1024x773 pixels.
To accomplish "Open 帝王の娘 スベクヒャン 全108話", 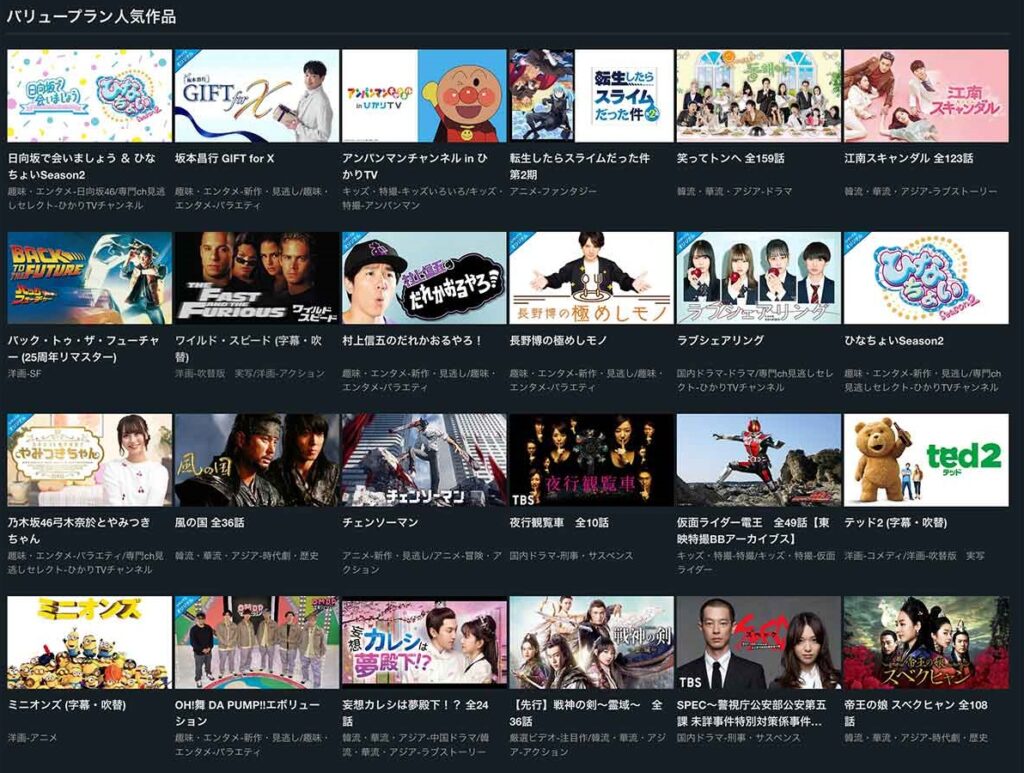I will coord(926,642).
